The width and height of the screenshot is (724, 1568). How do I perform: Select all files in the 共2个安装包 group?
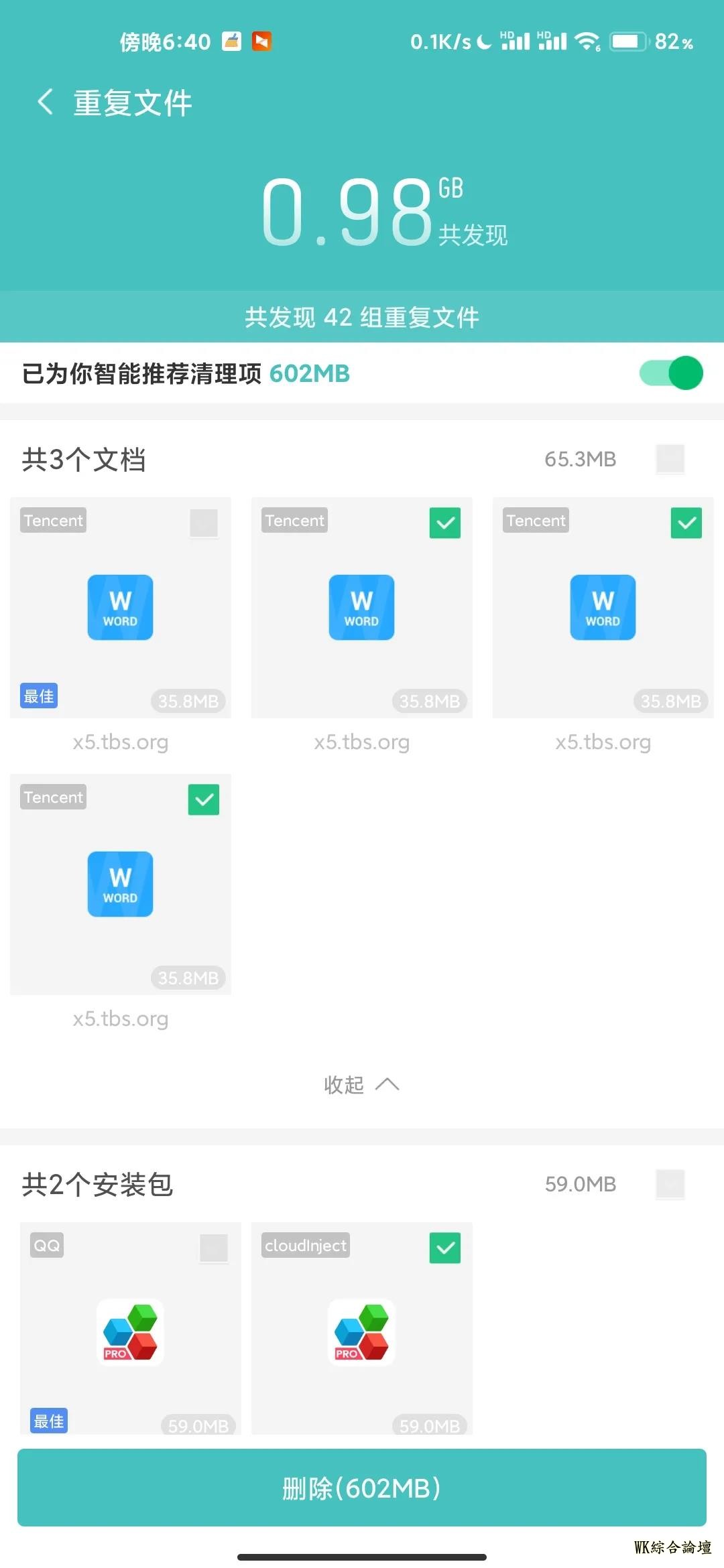(x=670, y=1184)
